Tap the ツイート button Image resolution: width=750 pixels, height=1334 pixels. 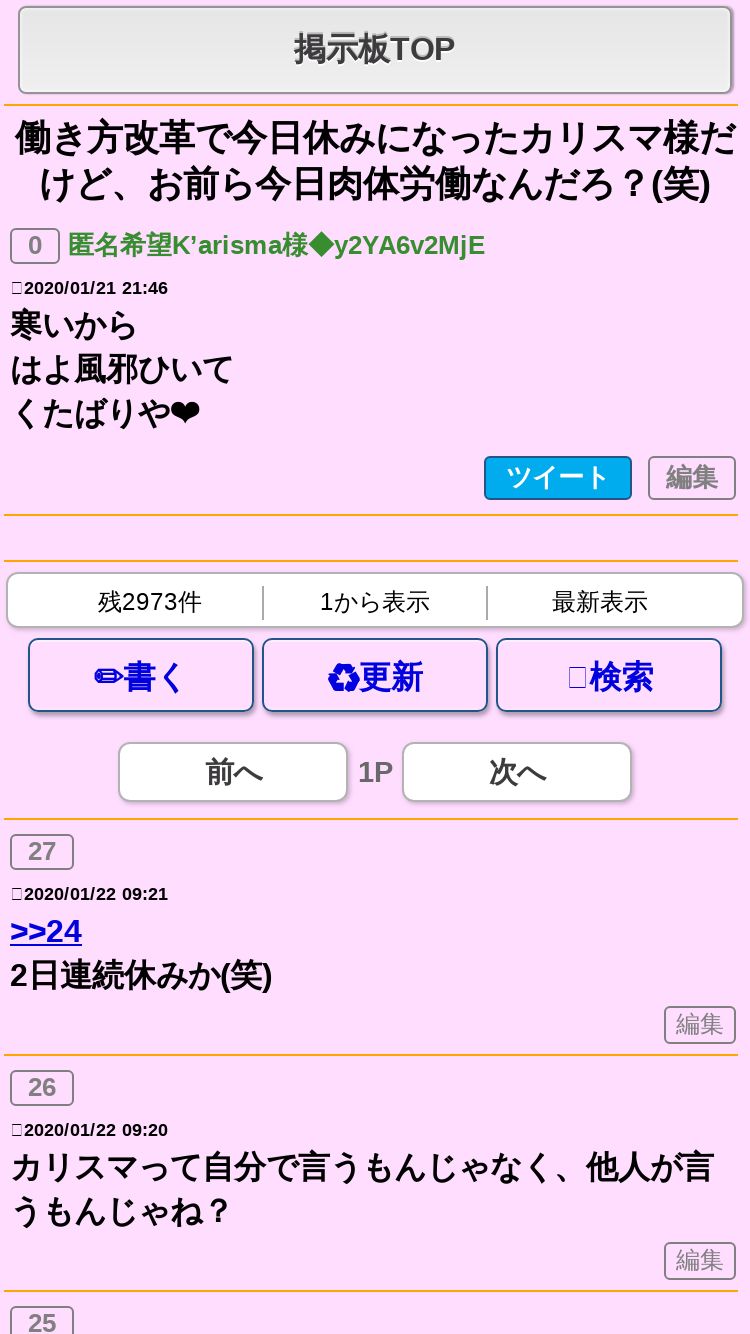tap(557, 478)
